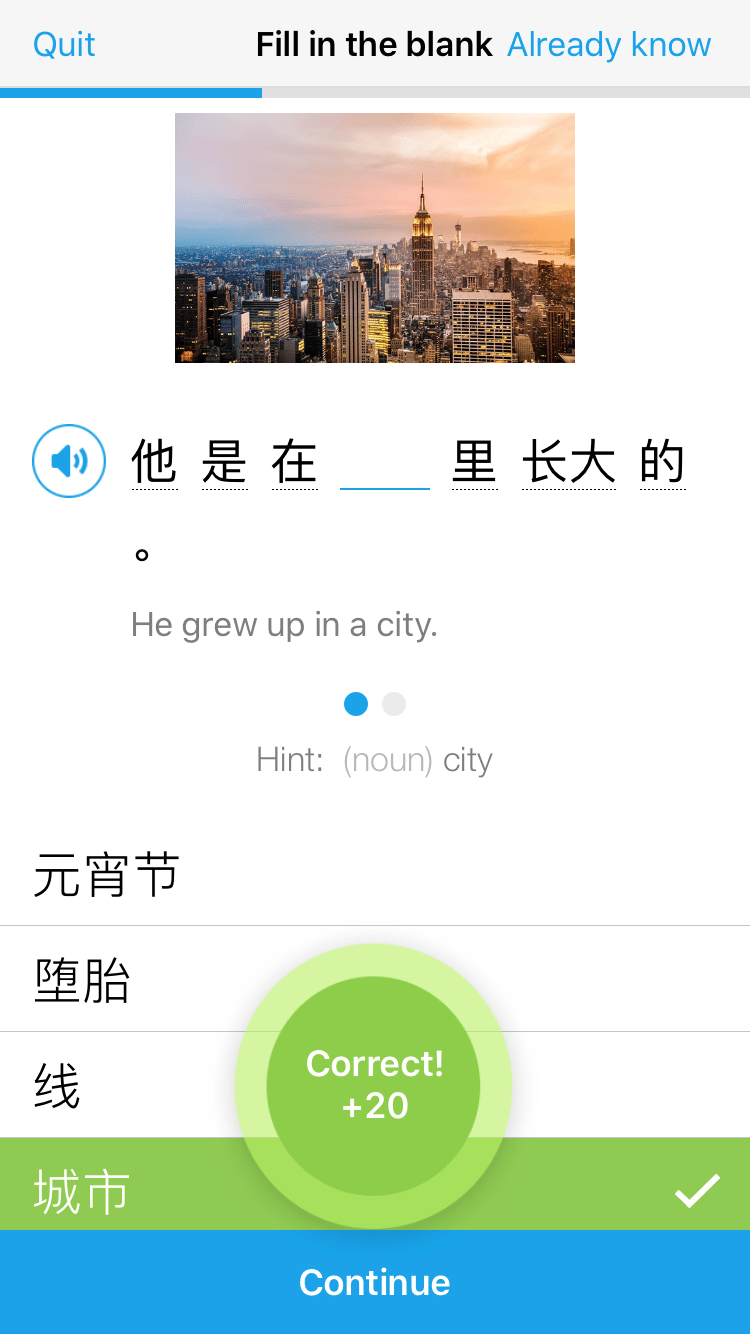Screen dimensions: 750x1334
Task: Look up the word 长大 in the sentence
Action: (568, 463)
